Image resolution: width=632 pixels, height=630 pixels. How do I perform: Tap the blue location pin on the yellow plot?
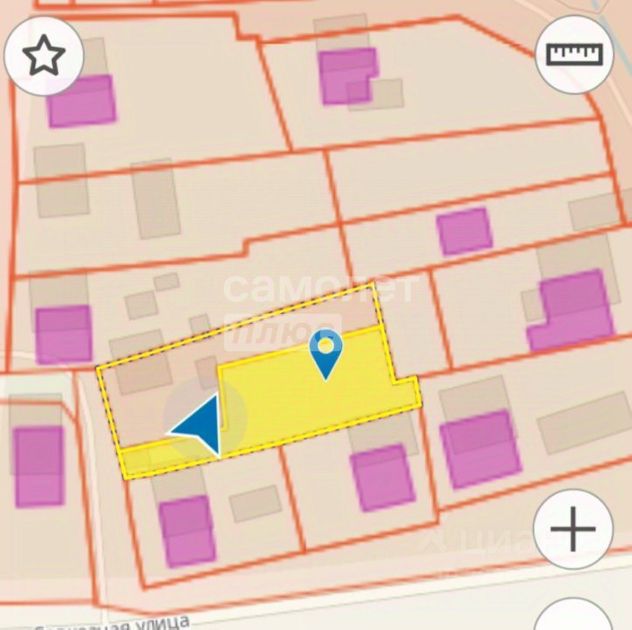point(326,351)
